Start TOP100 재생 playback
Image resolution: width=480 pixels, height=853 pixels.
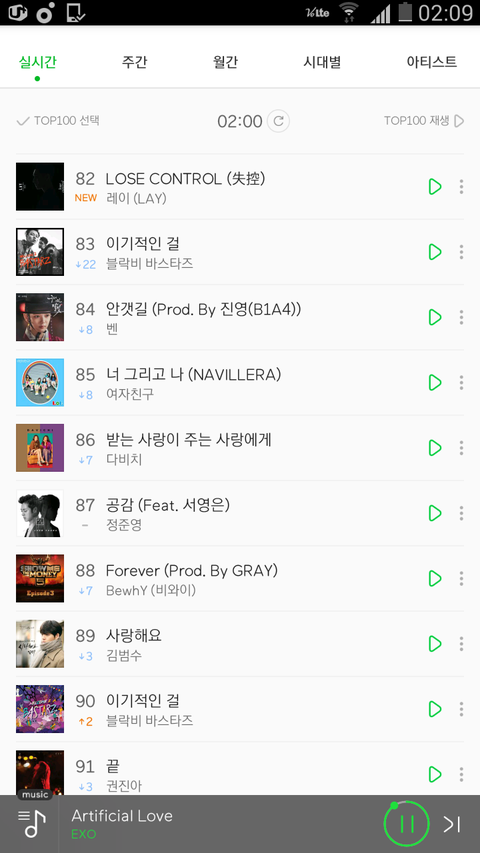424,121
